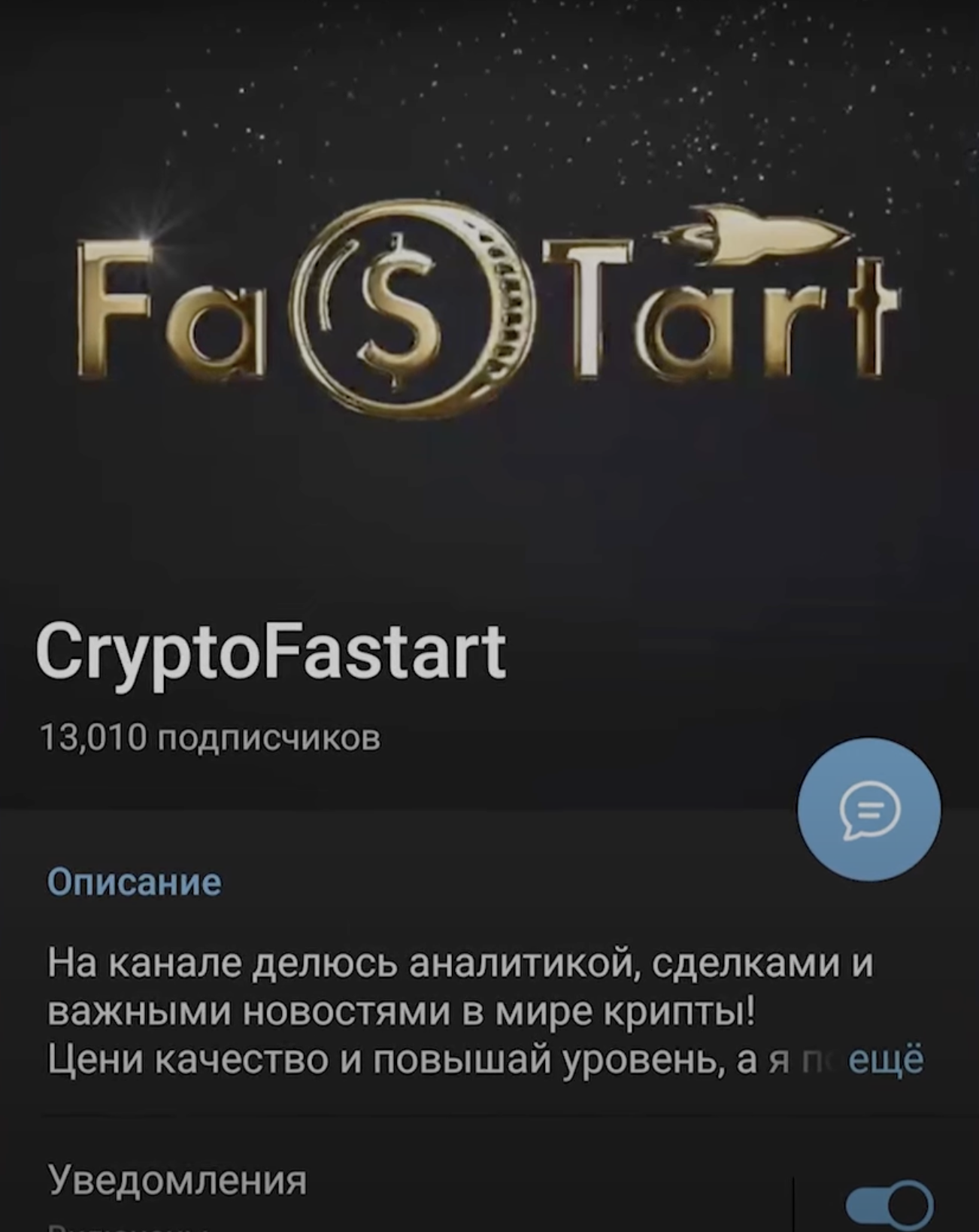Open the channel chat with the message button
Screen dimensions: 979x1232
coord(868,809)
